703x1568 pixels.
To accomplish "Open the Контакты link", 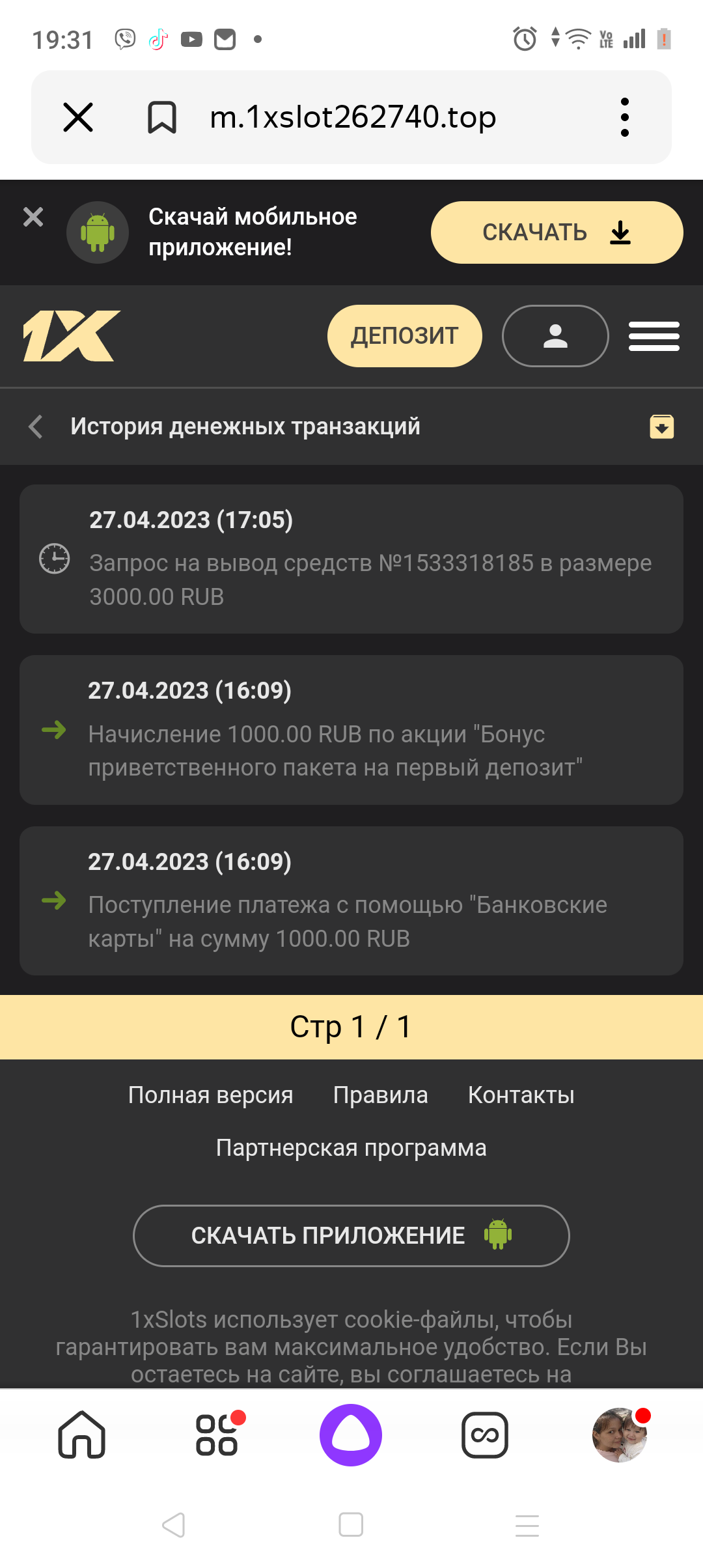I will 521,1095.
